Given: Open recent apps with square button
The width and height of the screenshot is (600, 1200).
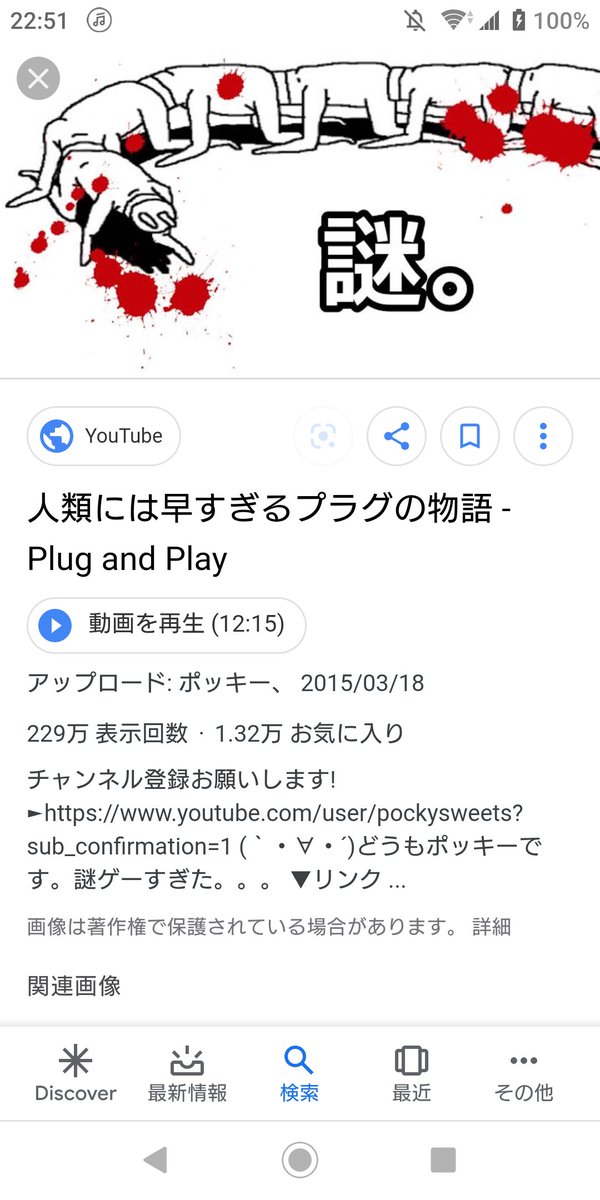Looking at the screenshot, I should (x=443, y=1160).
